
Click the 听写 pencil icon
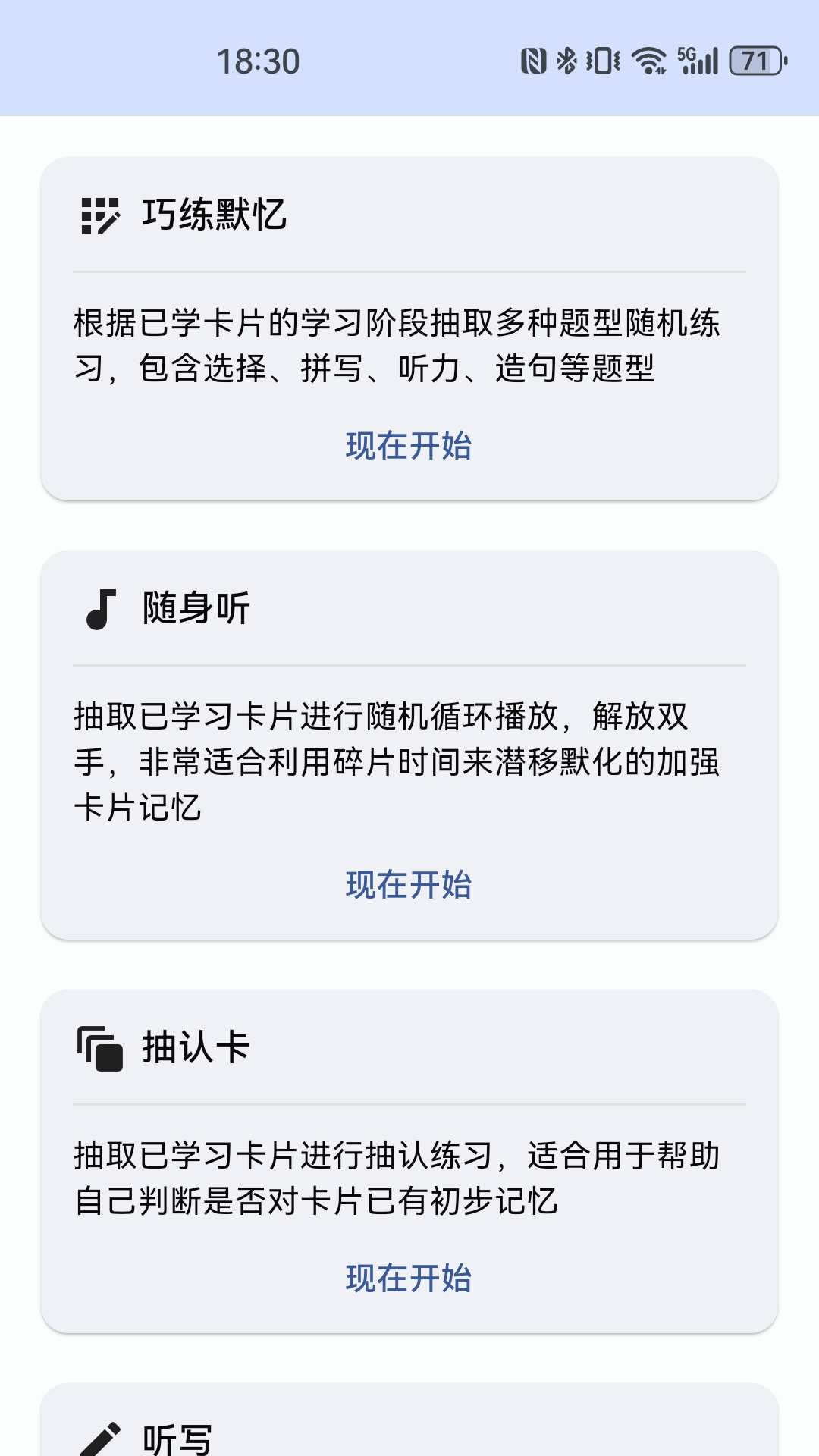point(99,1439)
